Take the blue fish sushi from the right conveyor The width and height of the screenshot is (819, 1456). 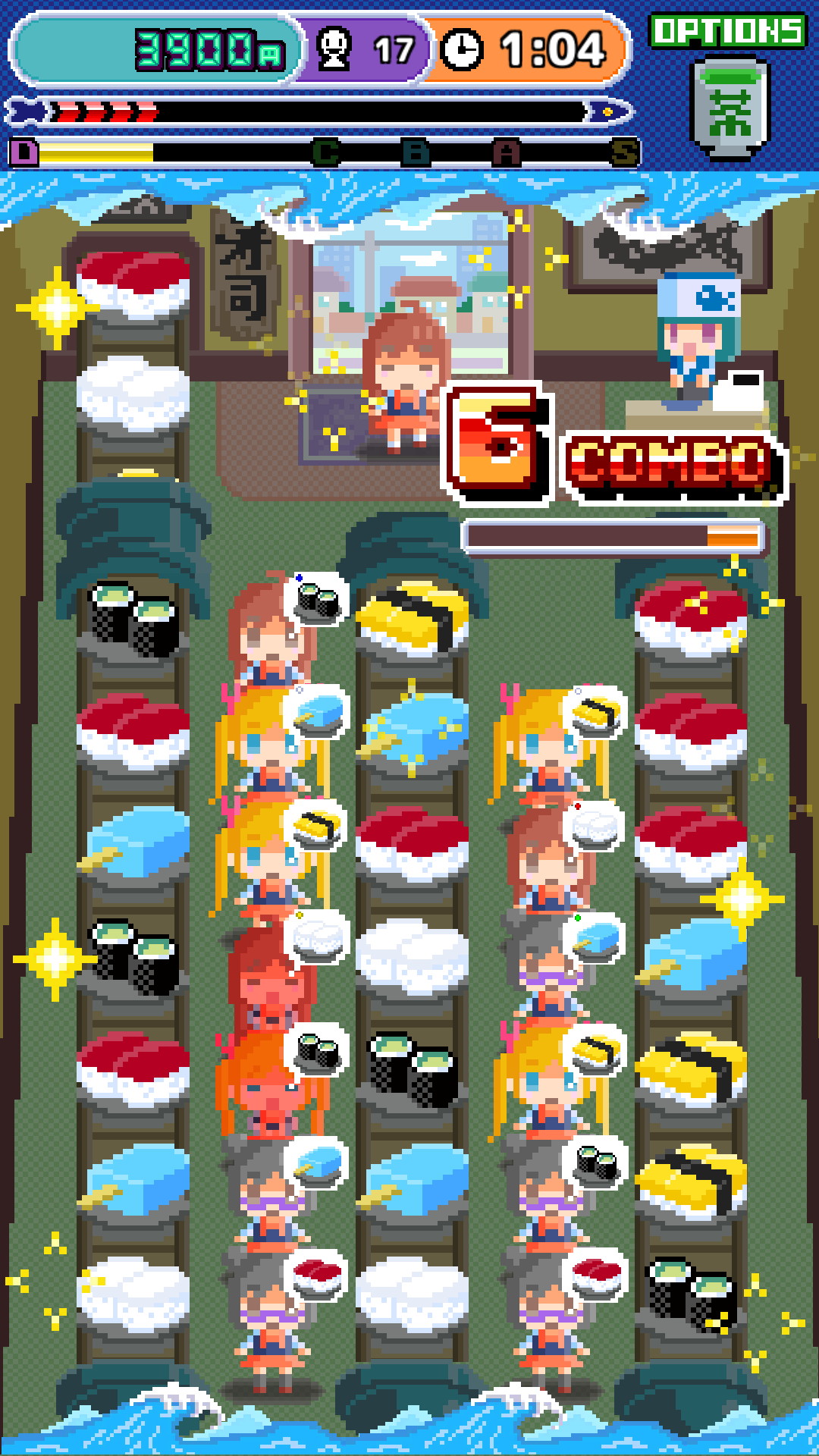pos(690,955)
